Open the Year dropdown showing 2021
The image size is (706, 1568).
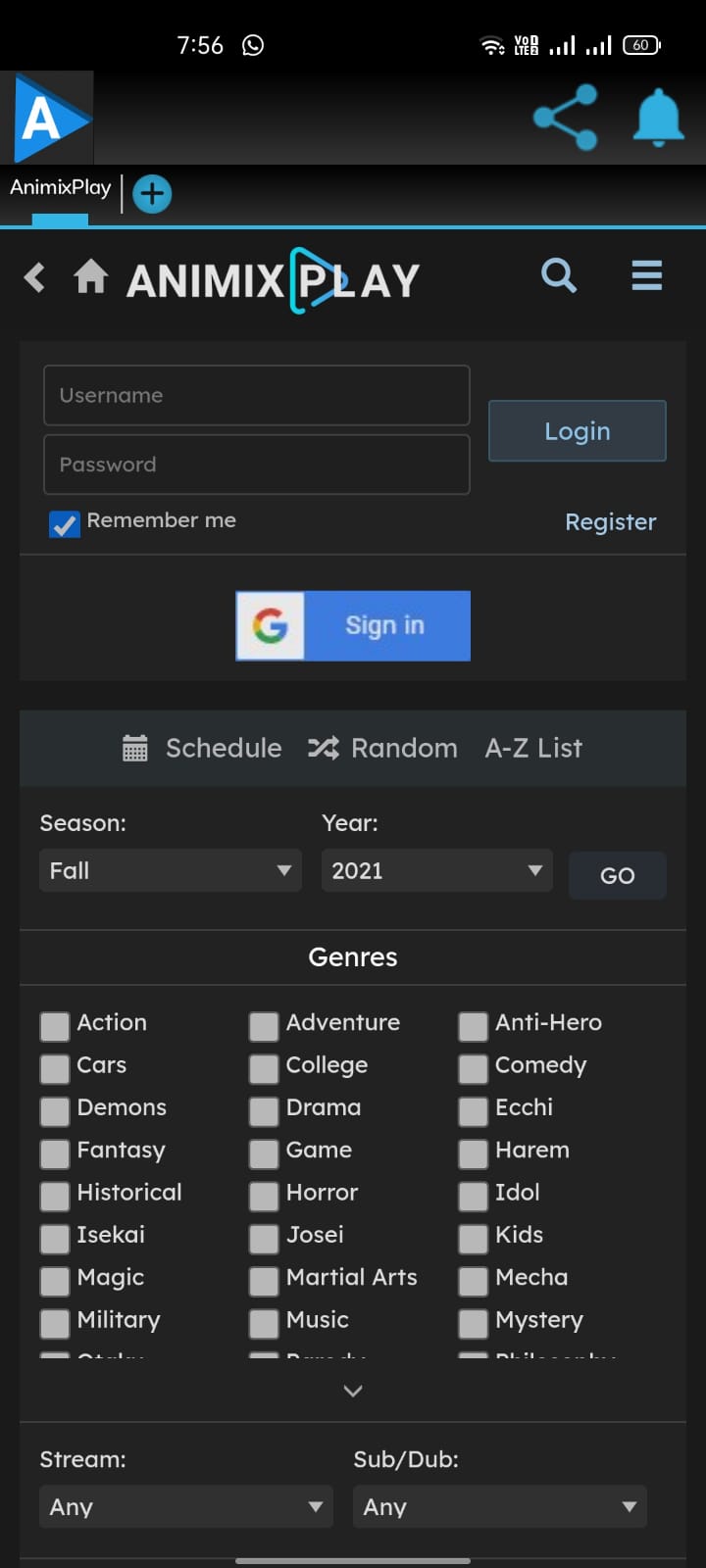pos(436,870)
